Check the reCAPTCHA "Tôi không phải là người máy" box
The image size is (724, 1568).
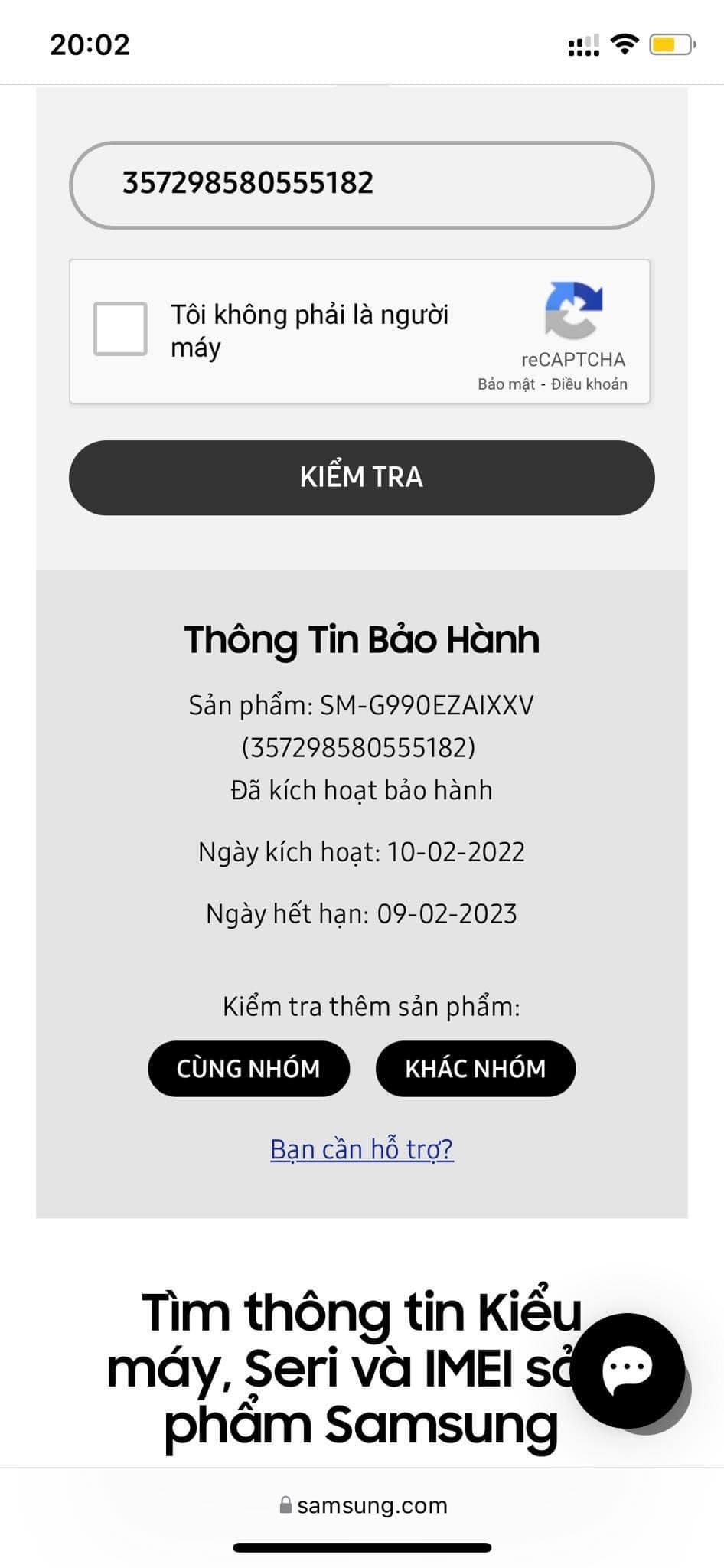click(x=120, y=329)
